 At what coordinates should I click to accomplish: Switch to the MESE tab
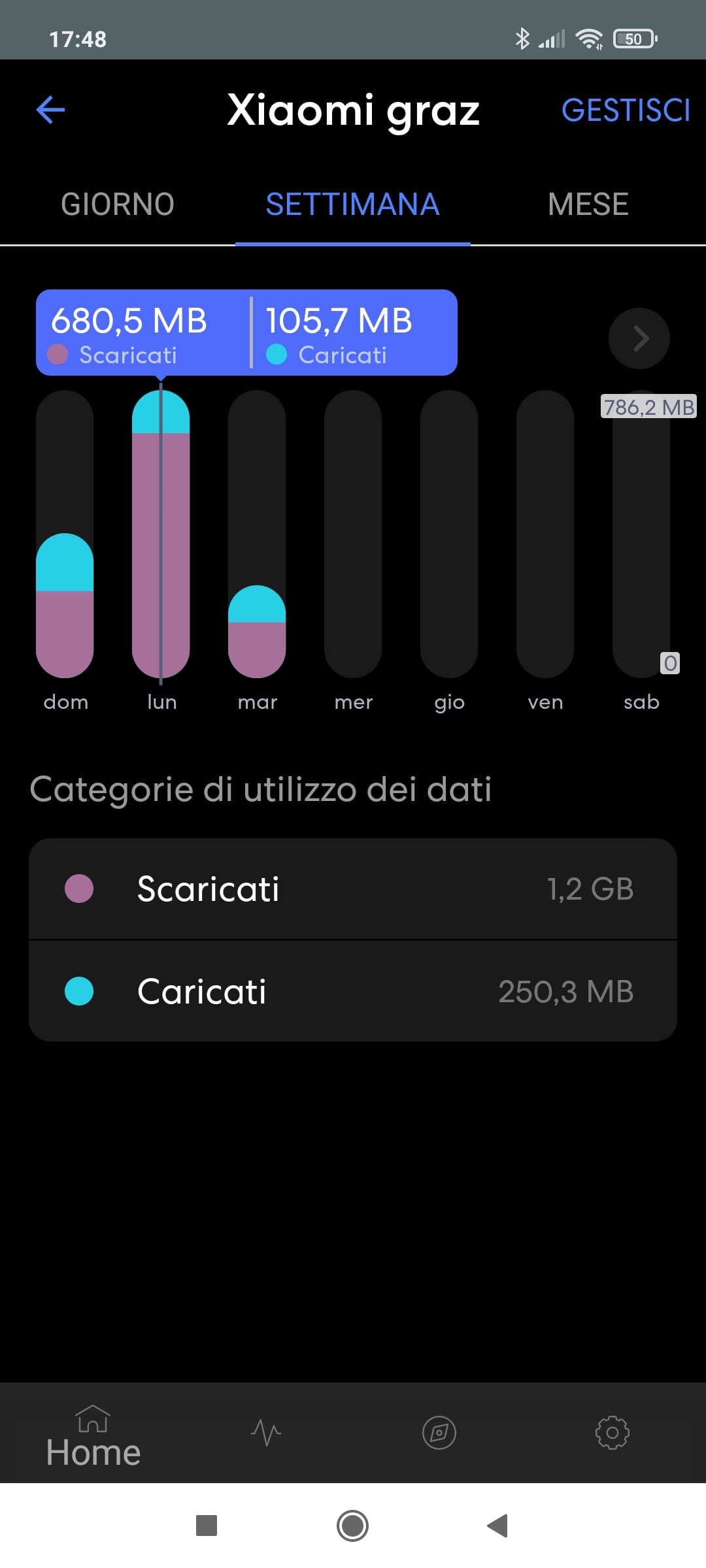pos(588,204)
